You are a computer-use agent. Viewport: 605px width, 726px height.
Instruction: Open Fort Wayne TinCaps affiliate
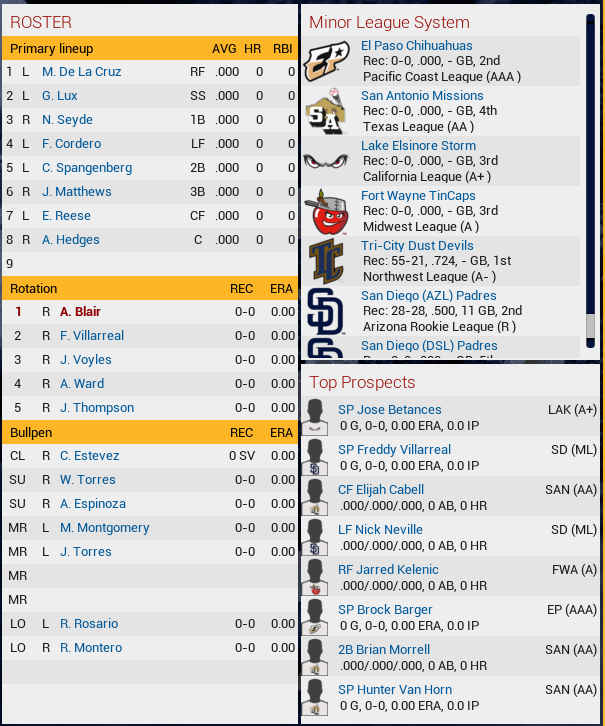pyautogui.click(x=418, y=196)
